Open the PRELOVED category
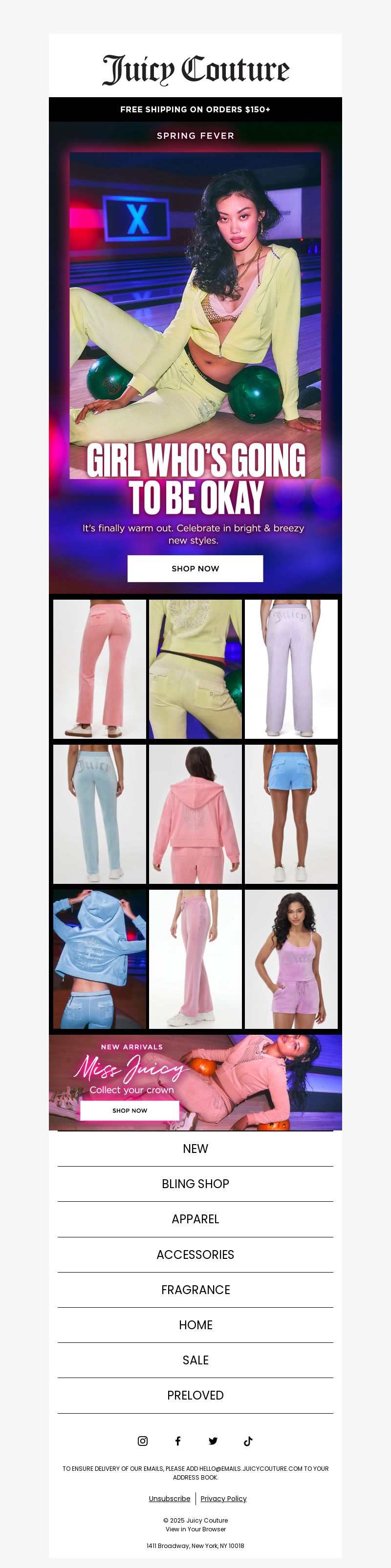Image resolution: width=391 pixels, height=1568 pixels. point(195,1395)
